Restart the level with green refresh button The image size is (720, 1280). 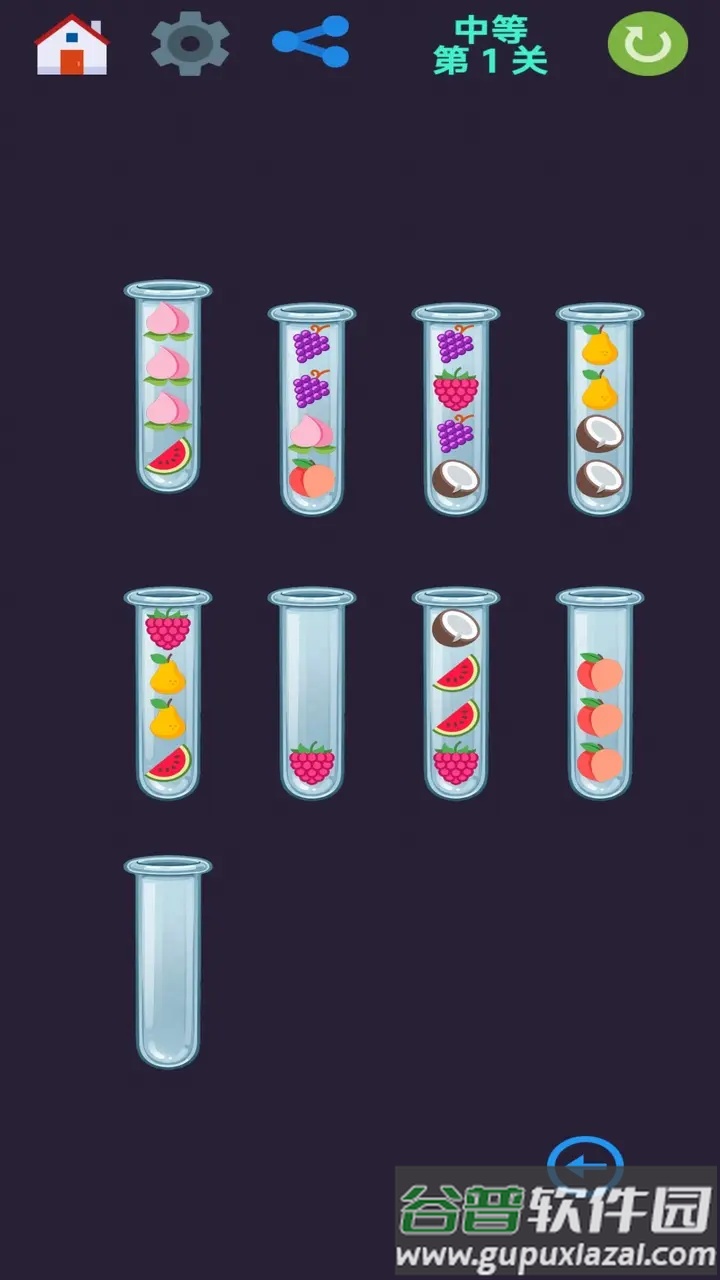[x=648, y=44]
